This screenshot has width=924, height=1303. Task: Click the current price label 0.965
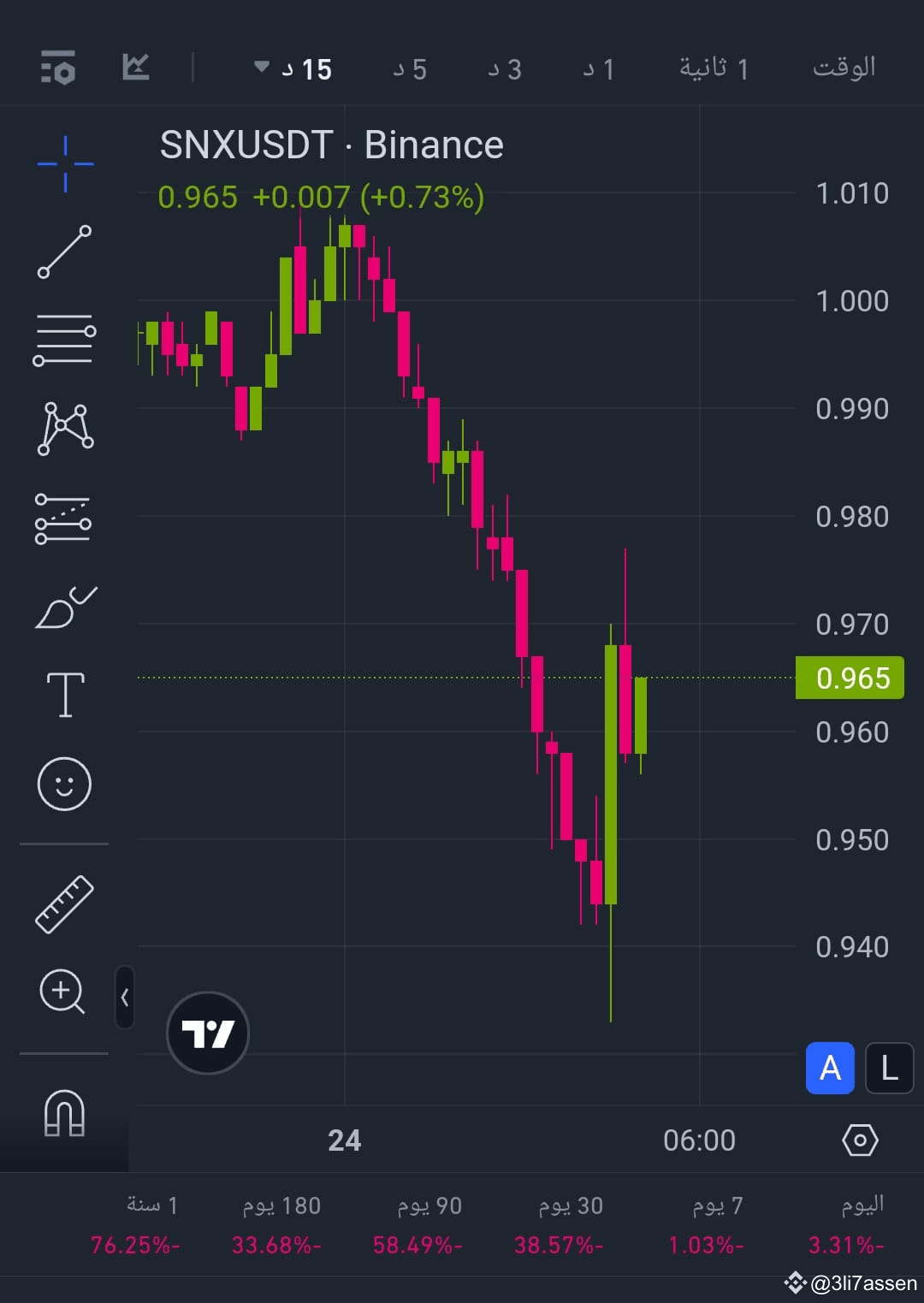point(850,678)
